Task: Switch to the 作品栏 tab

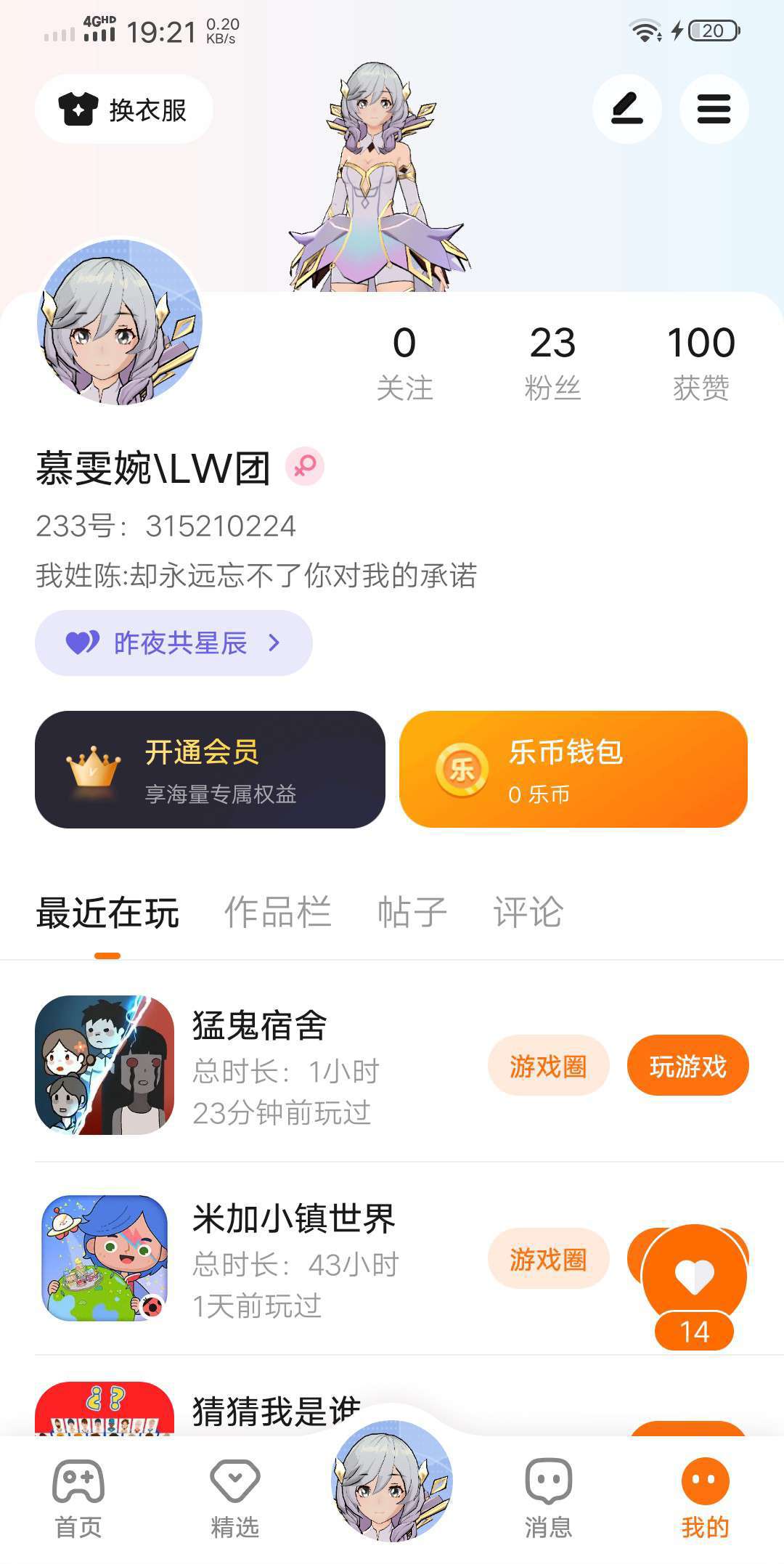Action: click(277, 913)
